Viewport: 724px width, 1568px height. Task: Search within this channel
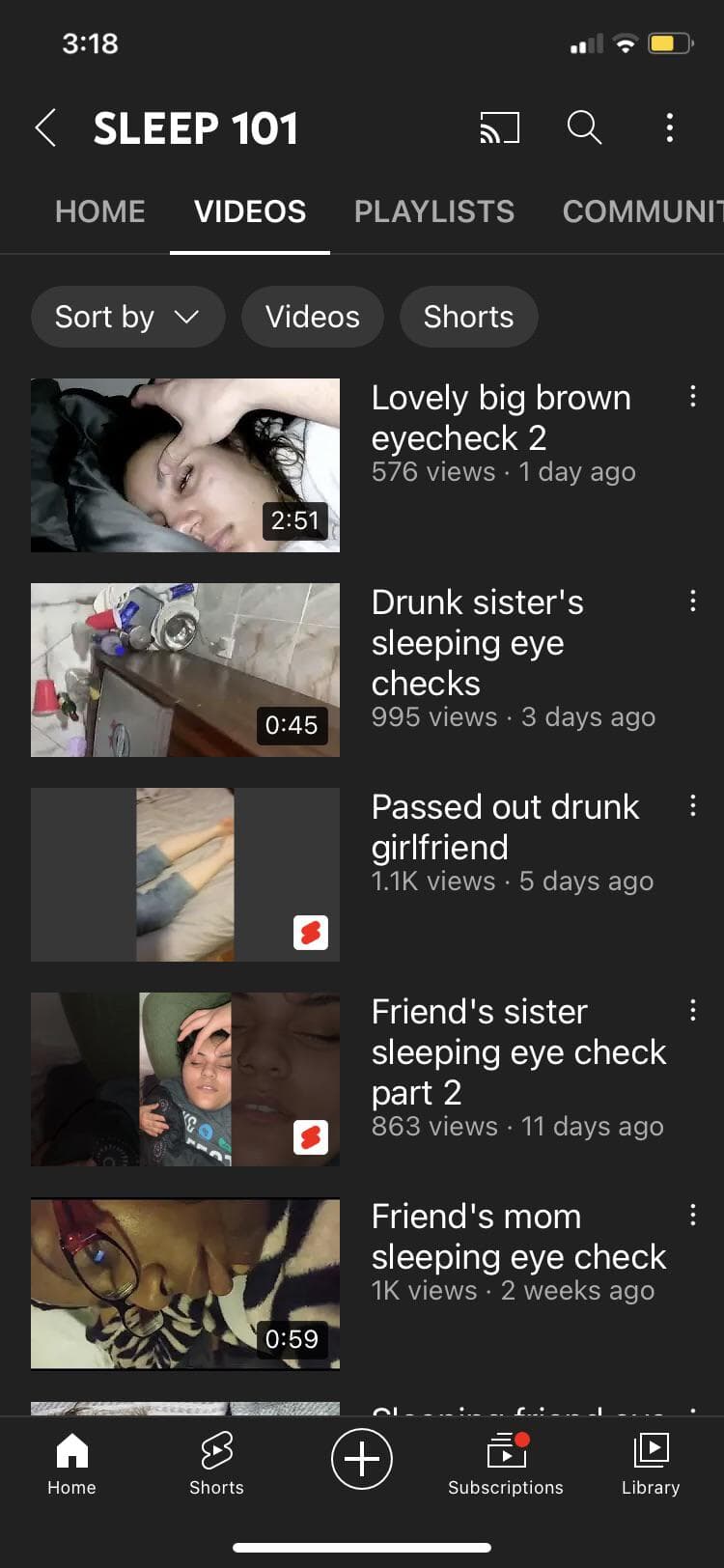pos(584,128)
